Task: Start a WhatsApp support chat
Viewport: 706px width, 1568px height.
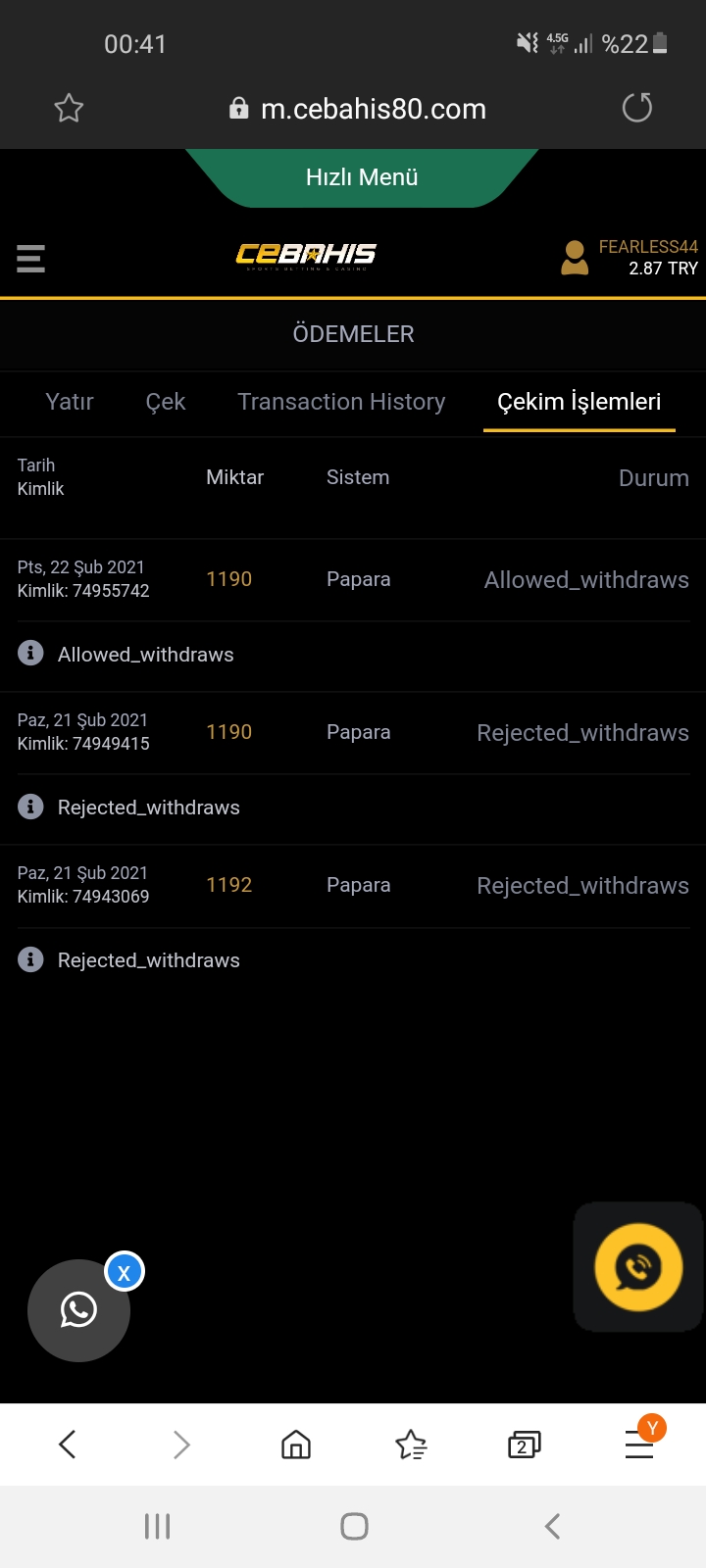Action: click(x=78, y=1310)
